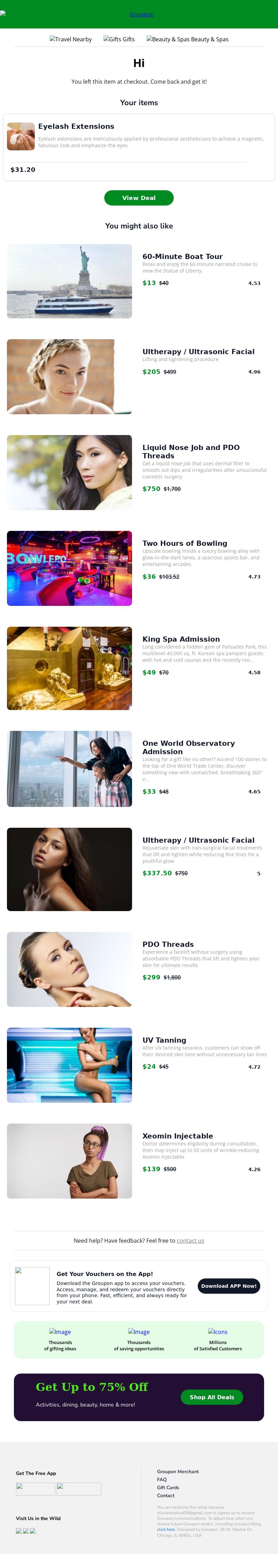Image resolution: width=278 pixels, height=1568 pixels.
Task: Open the Beauty & Spas category
Action: tap(187, 39)
